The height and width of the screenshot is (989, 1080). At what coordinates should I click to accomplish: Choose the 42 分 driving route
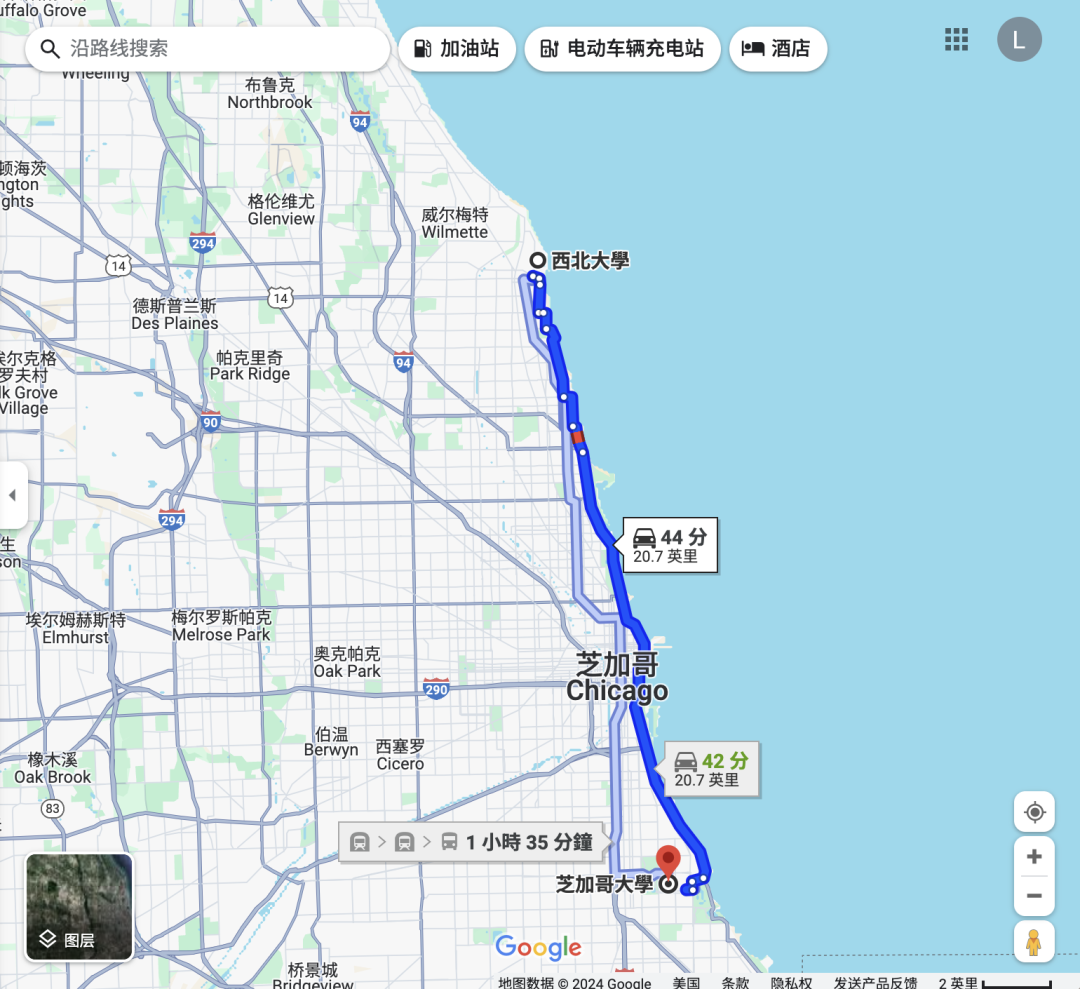coord(711,769)
